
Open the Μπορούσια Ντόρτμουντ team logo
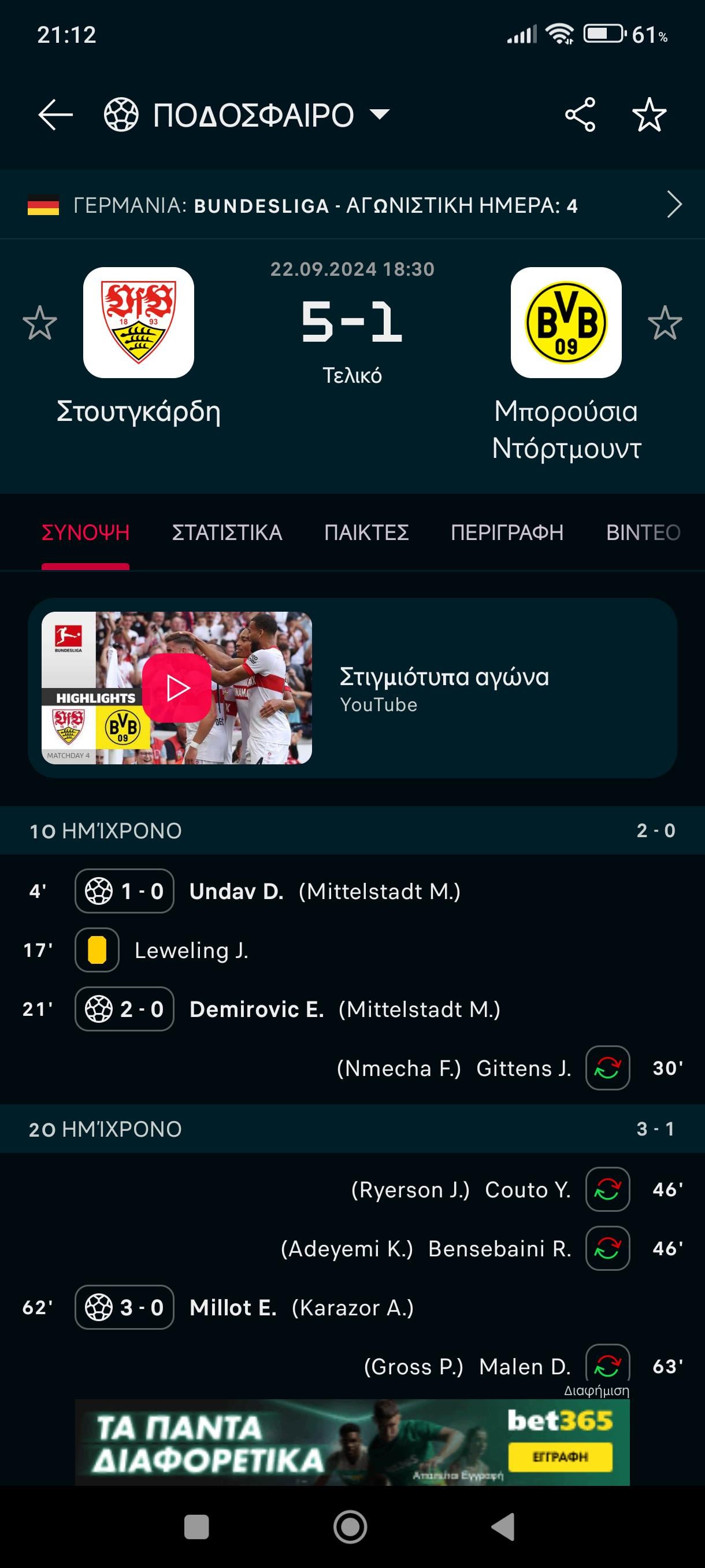pos(566,323)
